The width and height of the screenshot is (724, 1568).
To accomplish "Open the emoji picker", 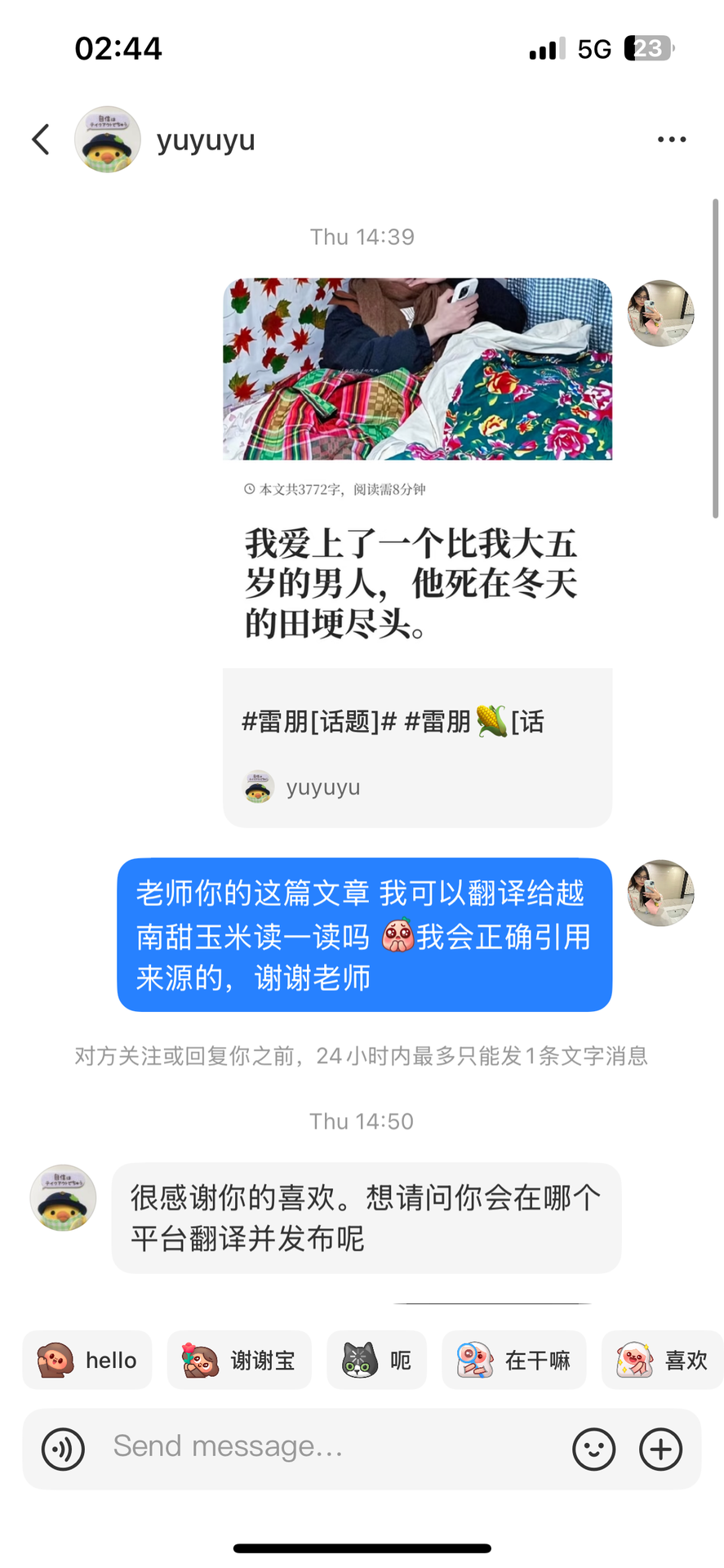I will pyautogui.click(x=593, y=1449).
